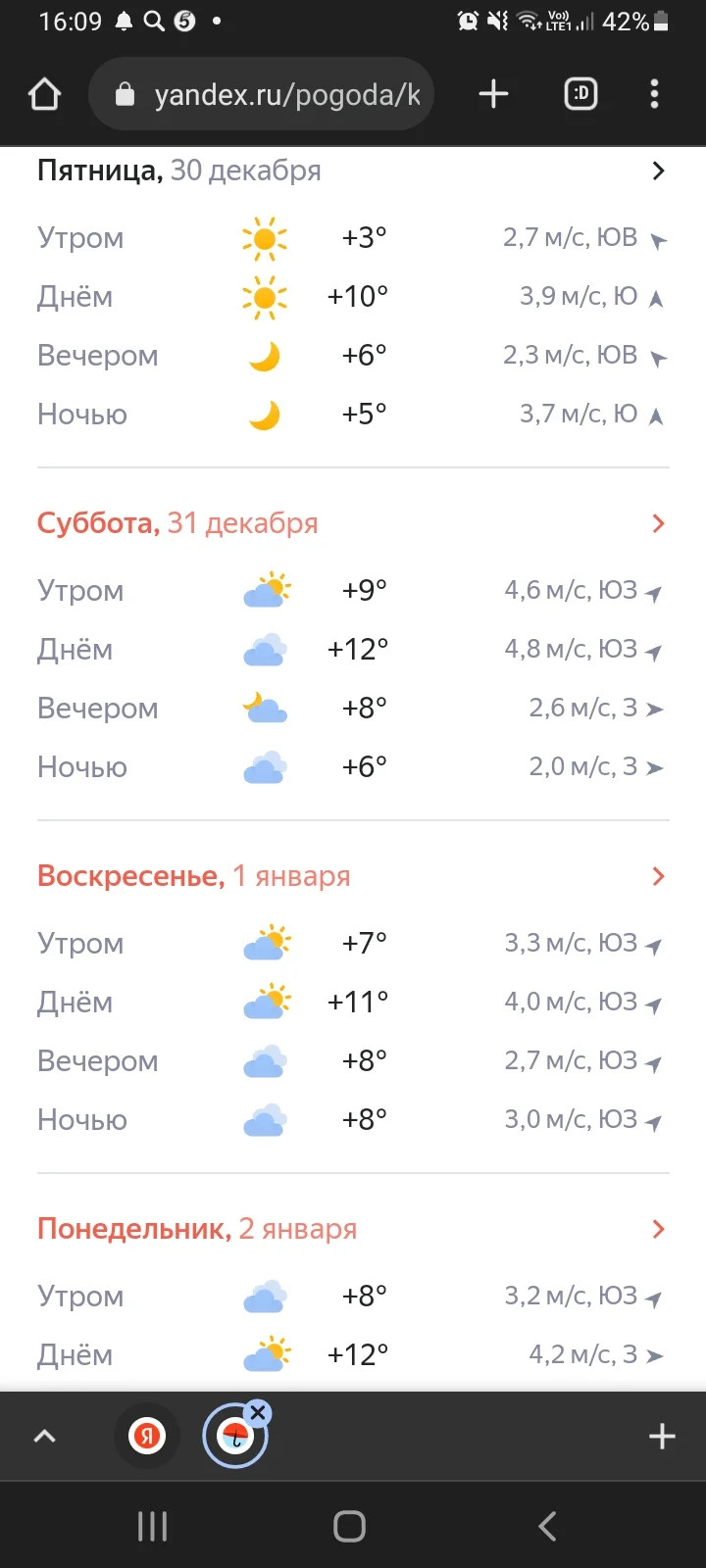
Task: Dismiss the floating bubble via its X toggle
Action: pyautogui.click(x=258, y=1412)
